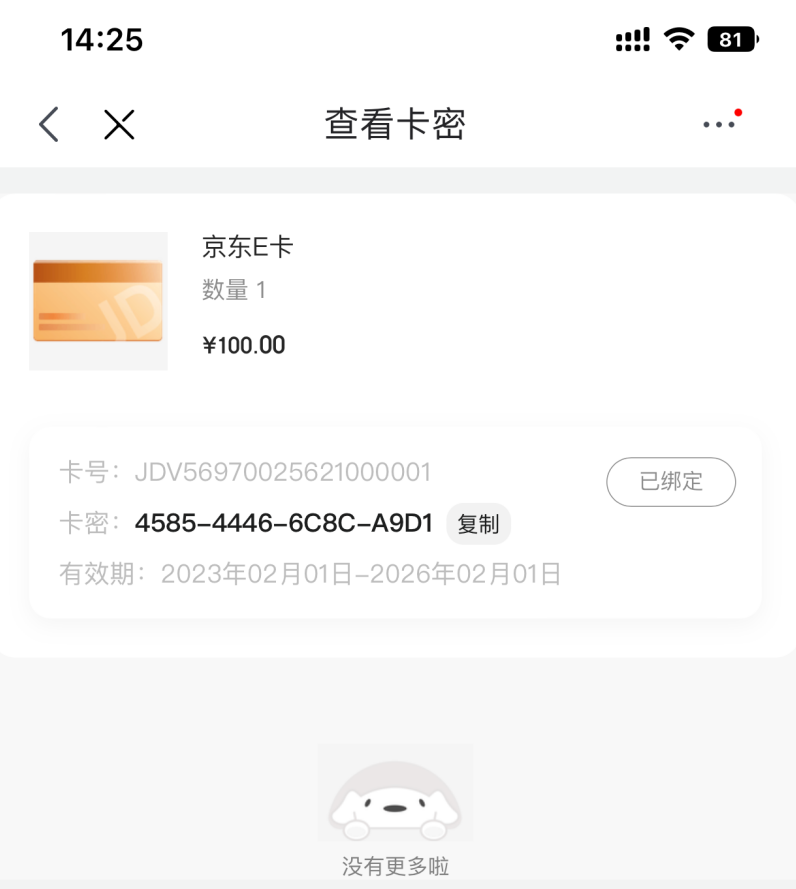Close the page with the X icon
Viewport: 796px width, 889px height.
(x=119, y=125)
